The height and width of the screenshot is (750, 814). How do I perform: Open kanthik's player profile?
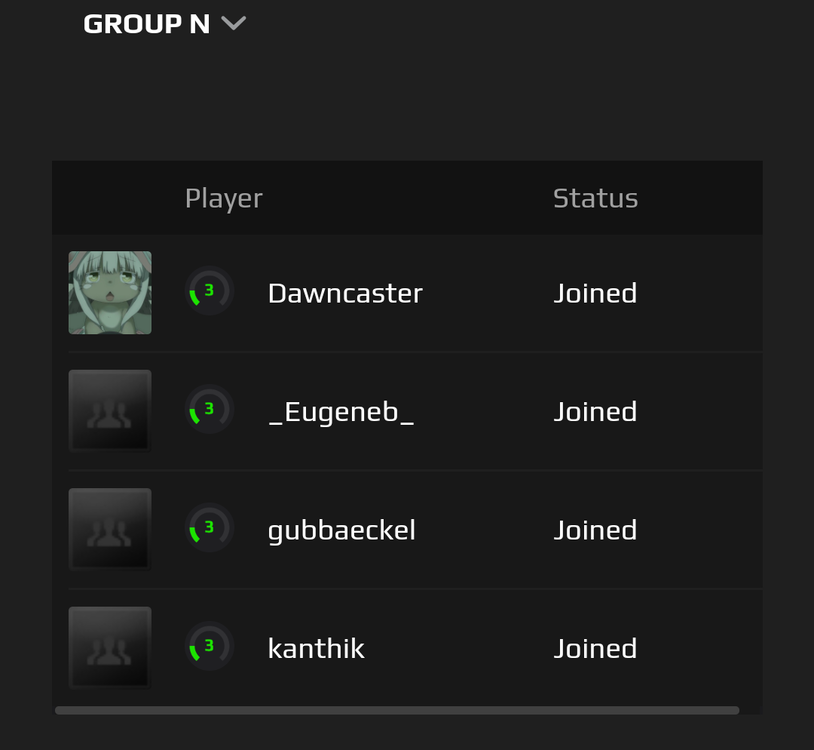[x=316, y=648]
